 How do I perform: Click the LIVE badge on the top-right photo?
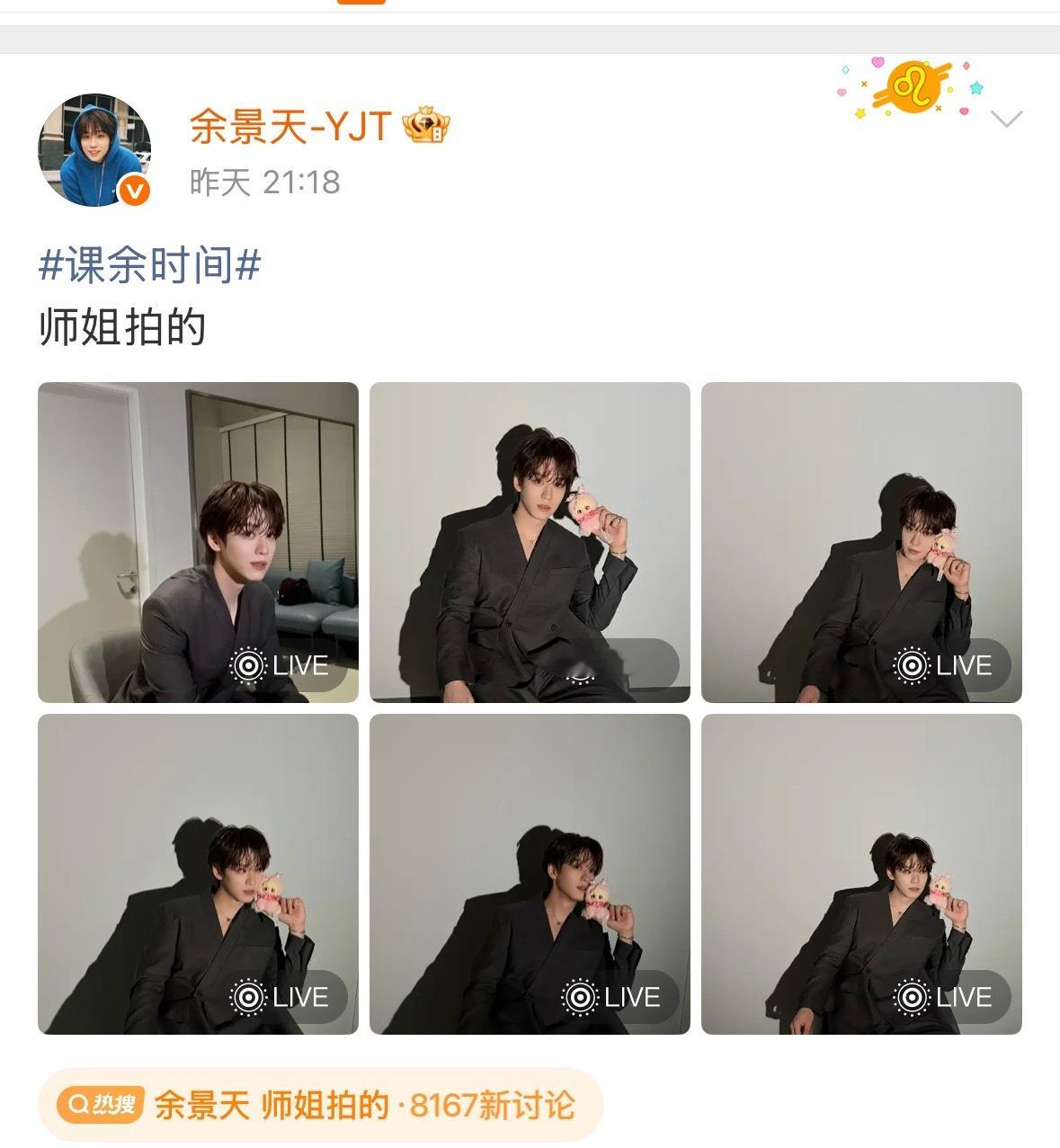[x=948, y=665]
